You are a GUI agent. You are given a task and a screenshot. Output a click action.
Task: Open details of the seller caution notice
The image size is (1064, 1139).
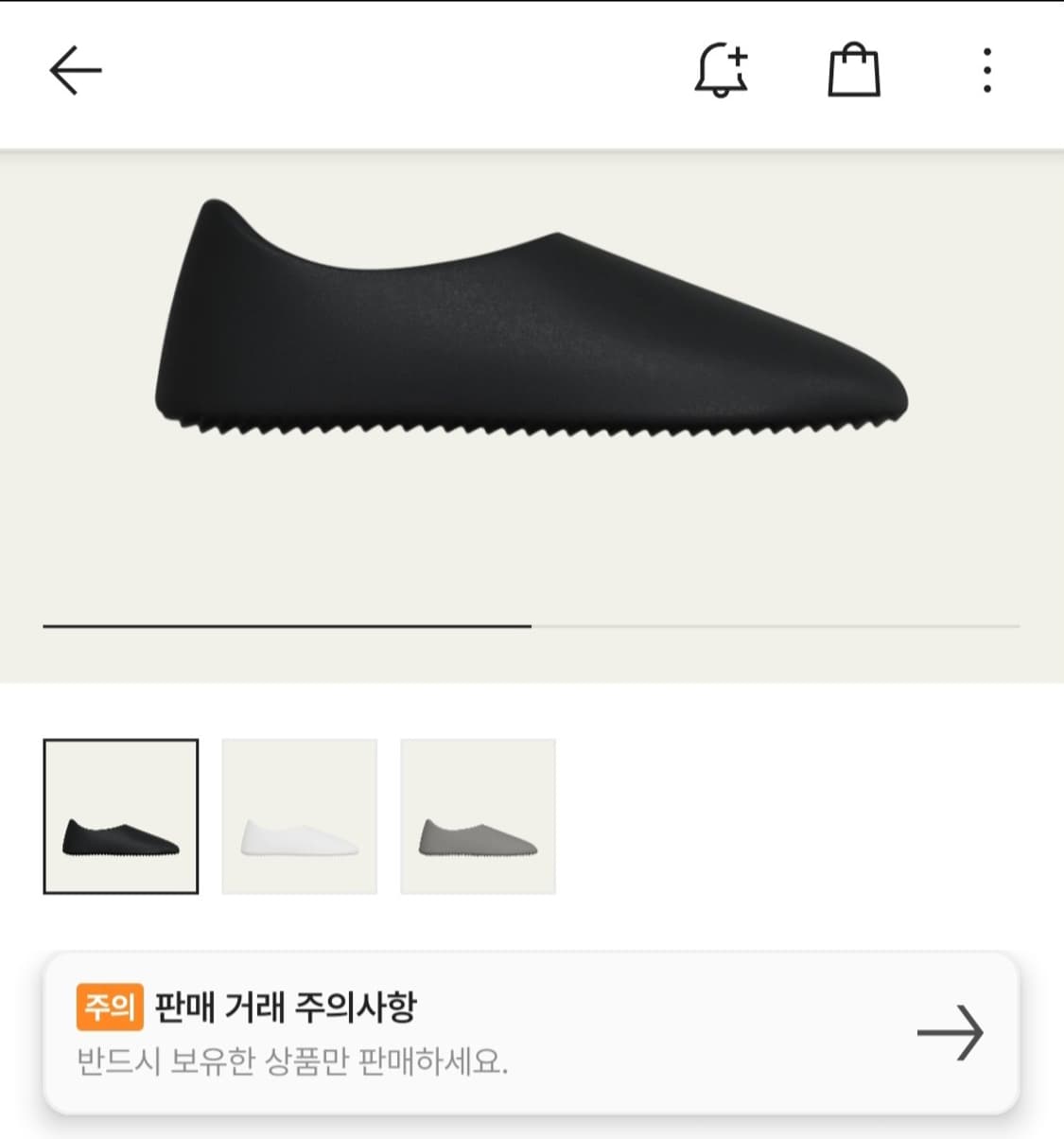(532, 1033)
